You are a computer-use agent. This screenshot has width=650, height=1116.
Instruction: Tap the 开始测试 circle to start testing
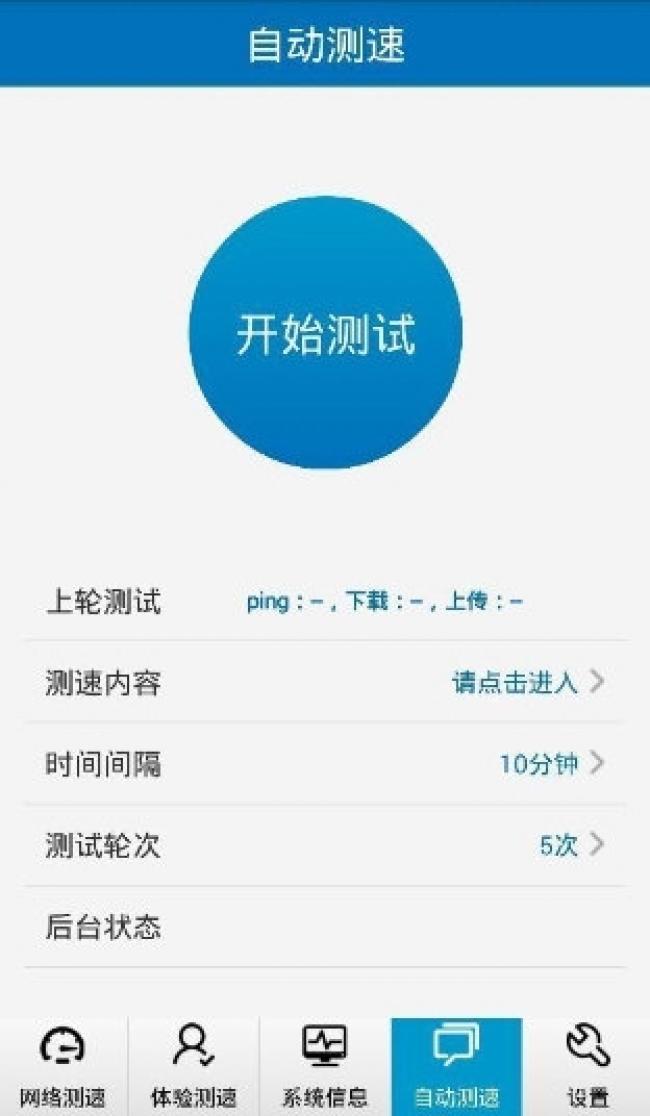325,333
